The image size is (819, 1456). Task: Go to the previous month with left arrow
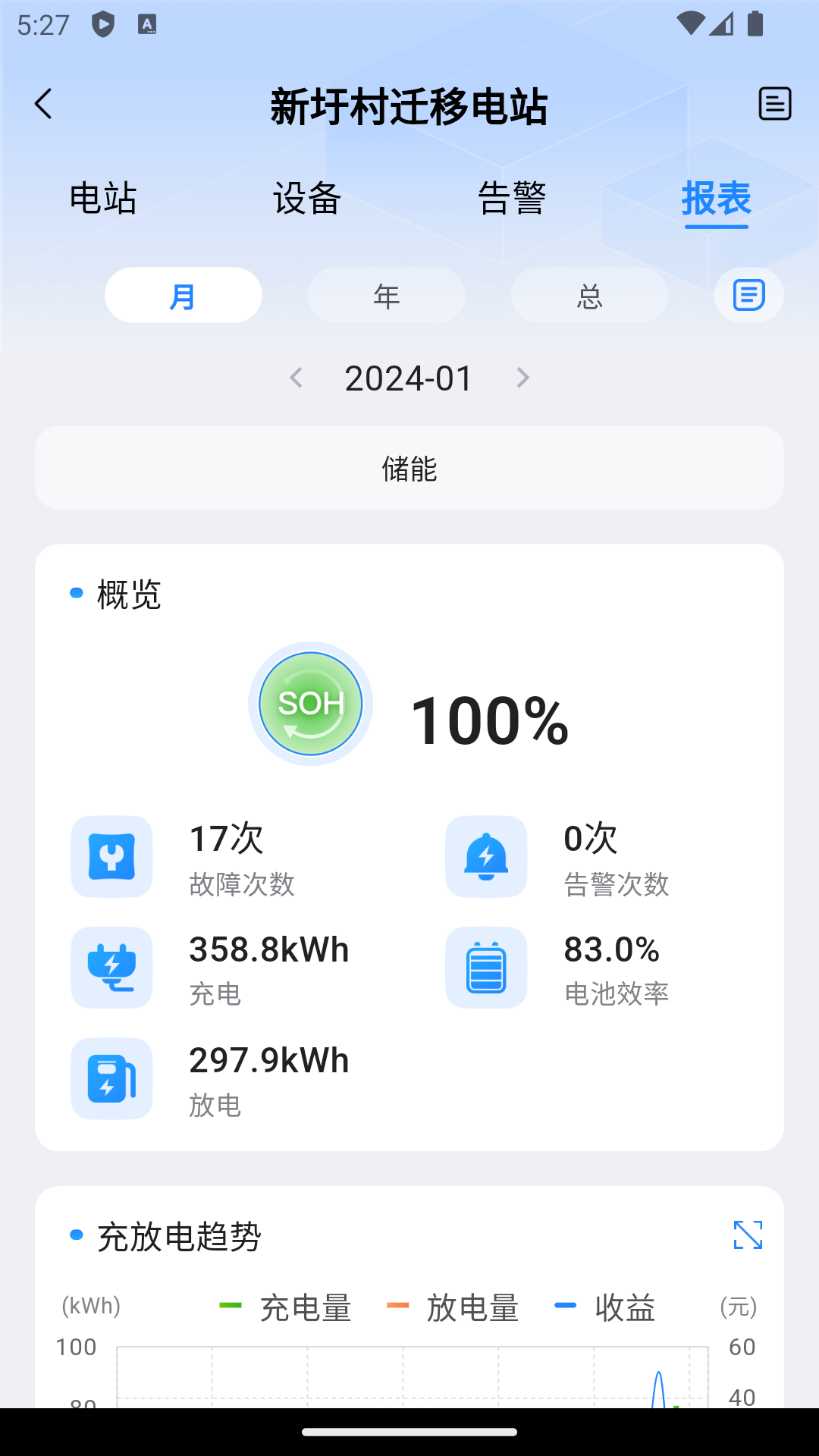pos(297,378)
